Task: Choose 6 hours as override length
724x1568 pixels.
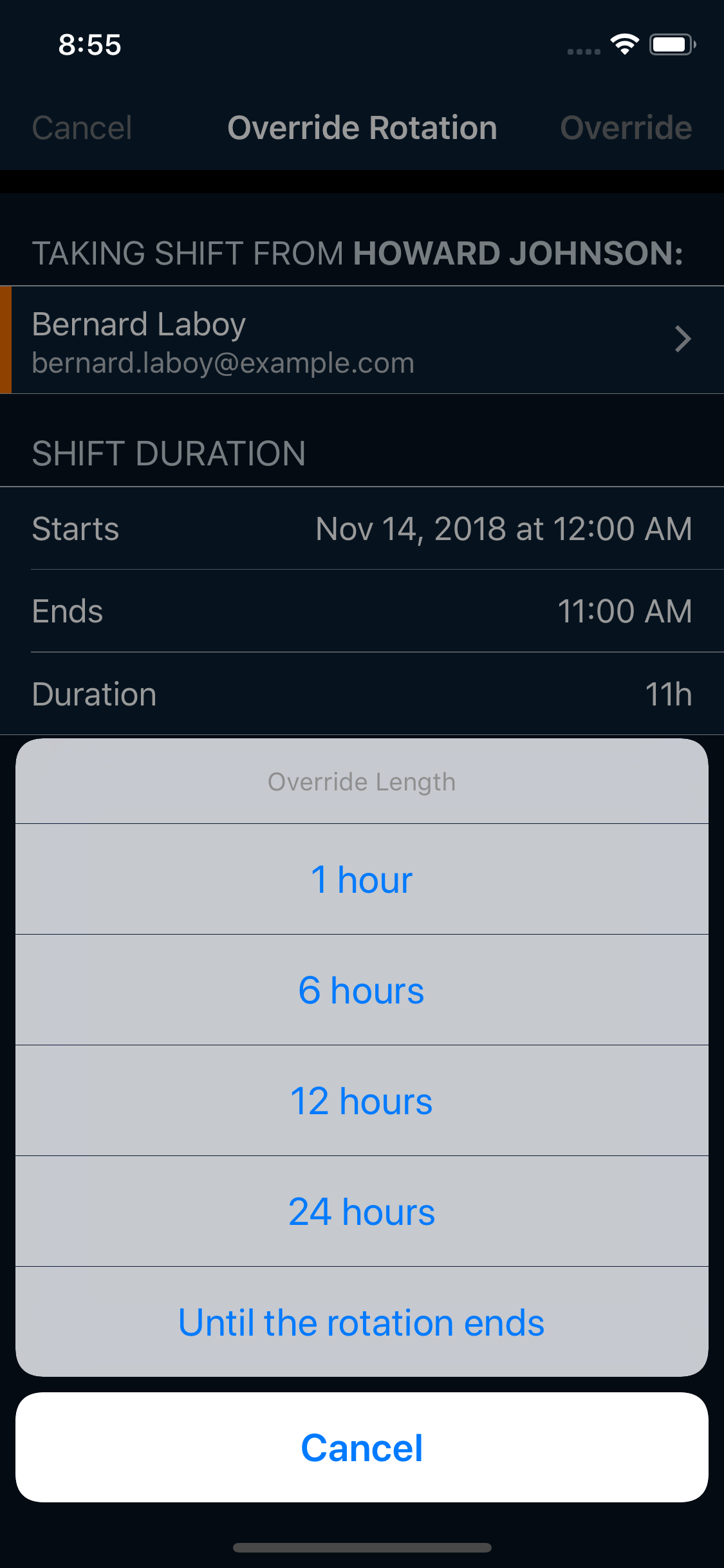Action: pyautogui.click(x=362, y=990)
